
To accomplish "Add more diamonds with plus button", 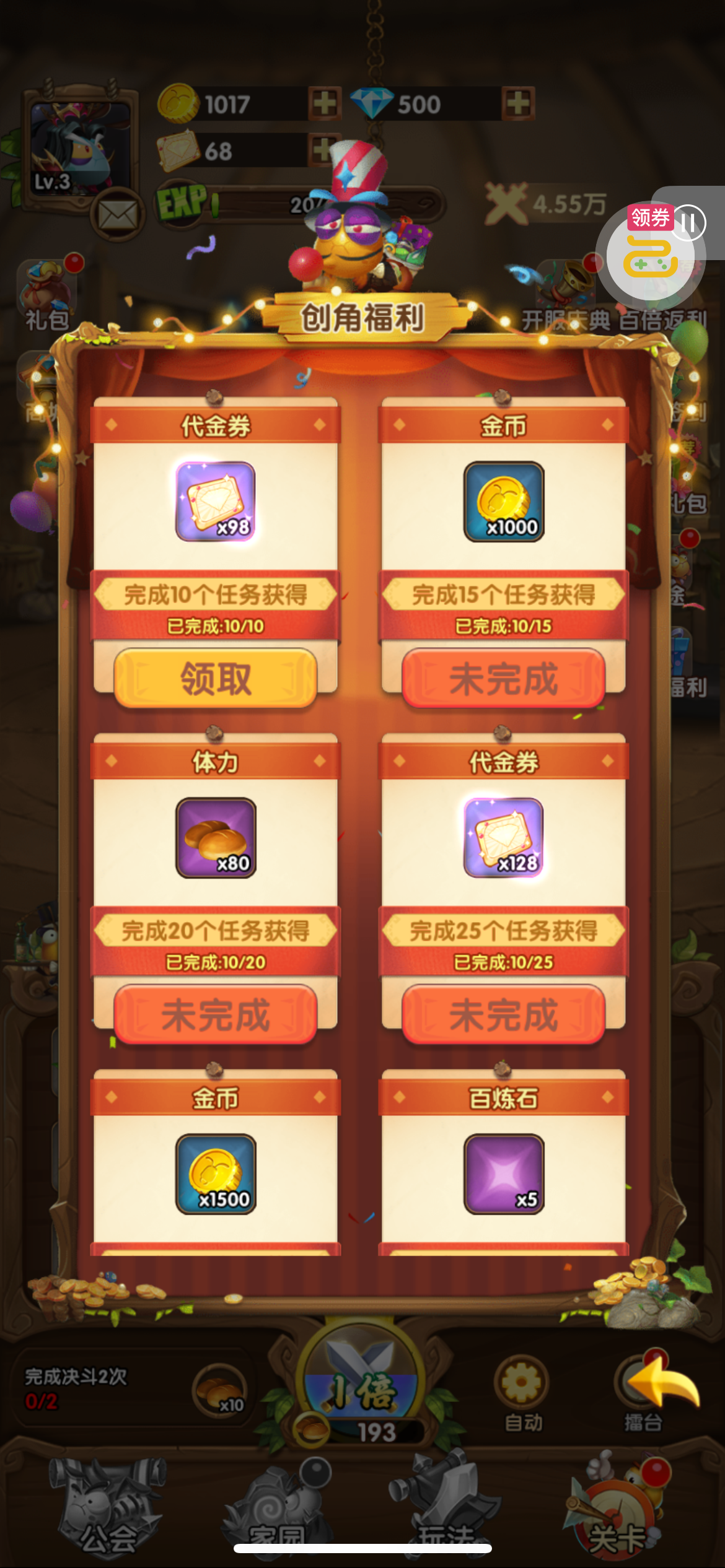I will [x=518, y=103].
